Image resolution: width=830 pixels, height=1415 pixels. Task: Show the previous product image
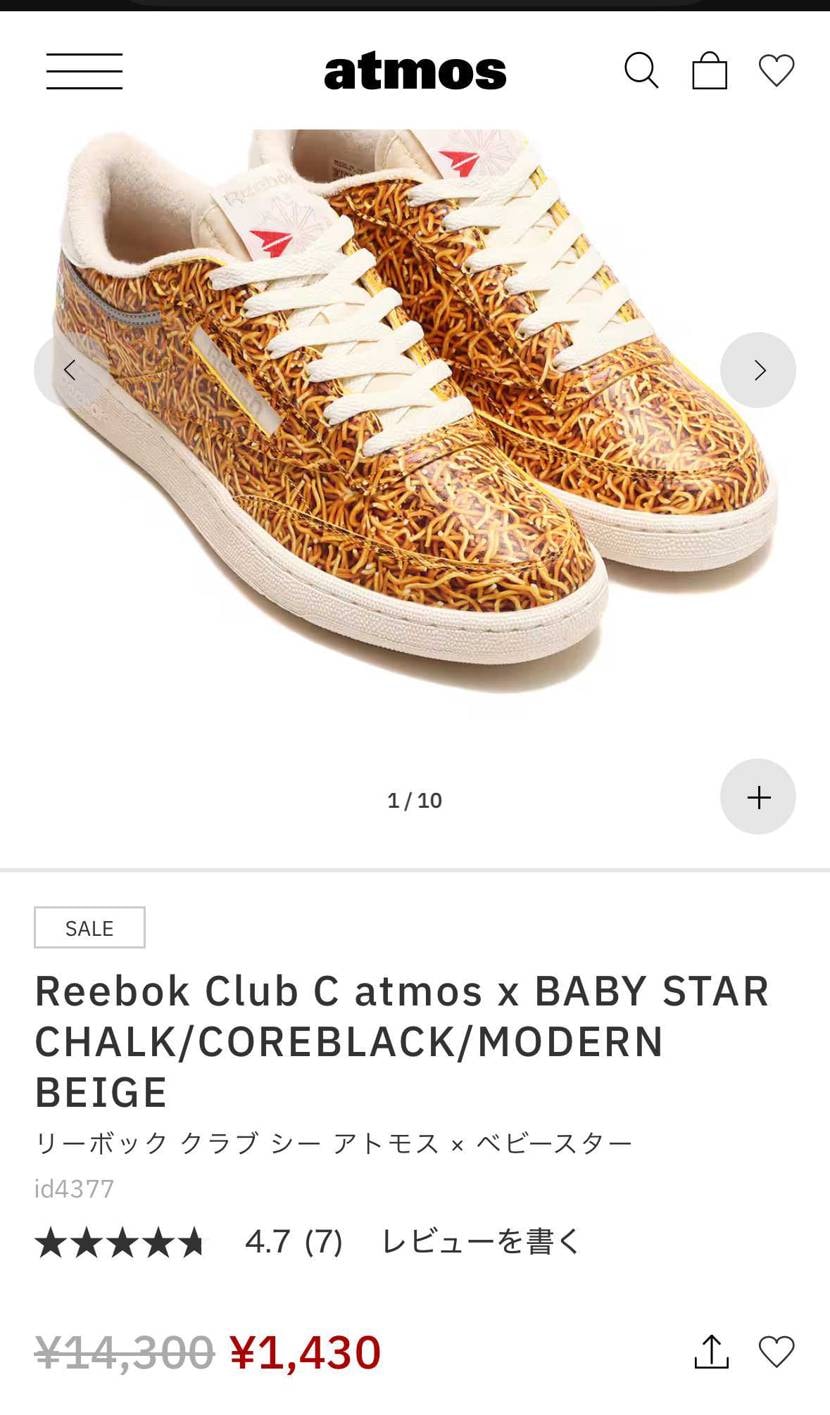pyautogui.click(x=70, y=370)
